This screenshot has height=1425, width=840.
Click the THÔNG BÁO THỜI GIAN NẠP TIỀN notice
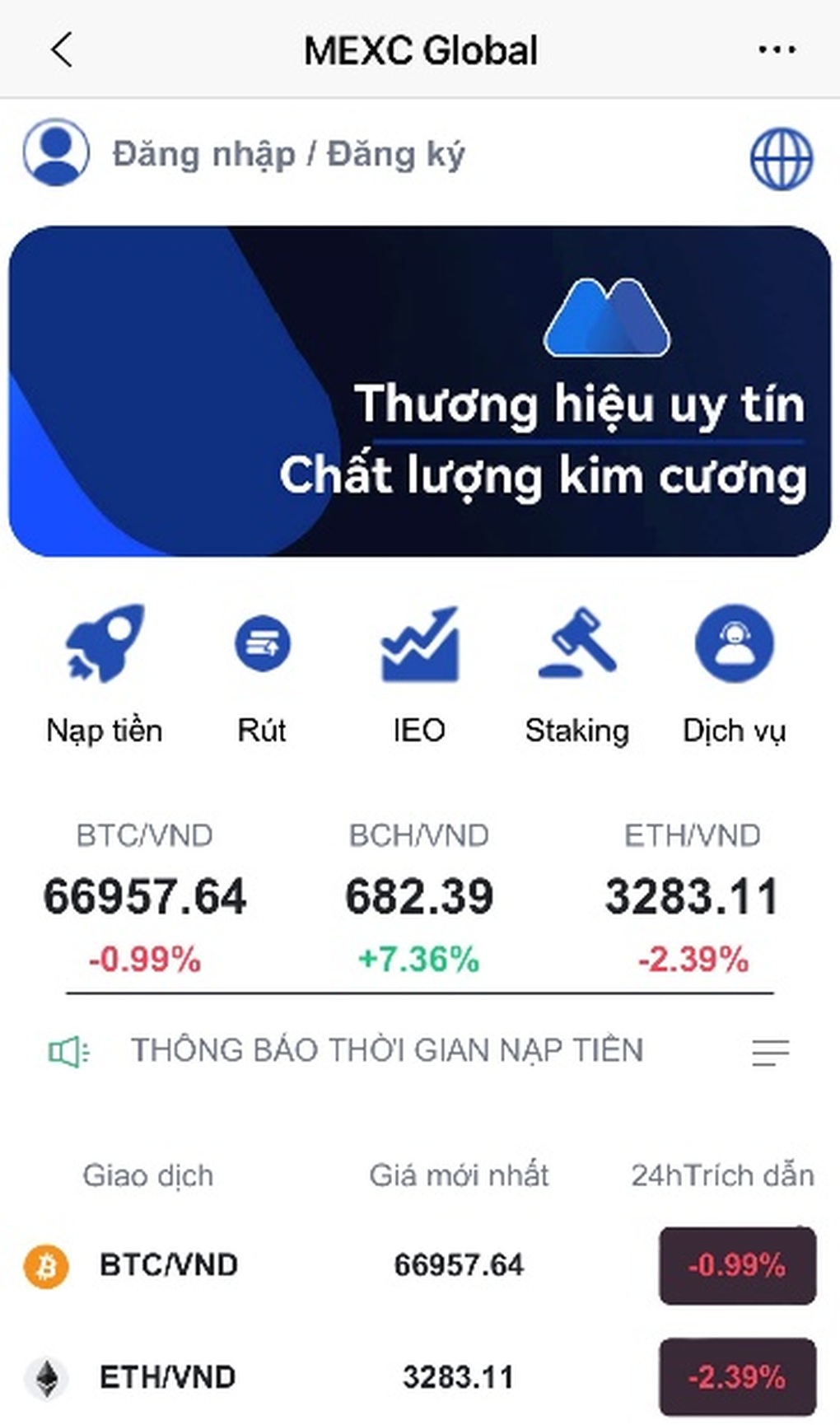(385, 1049)
